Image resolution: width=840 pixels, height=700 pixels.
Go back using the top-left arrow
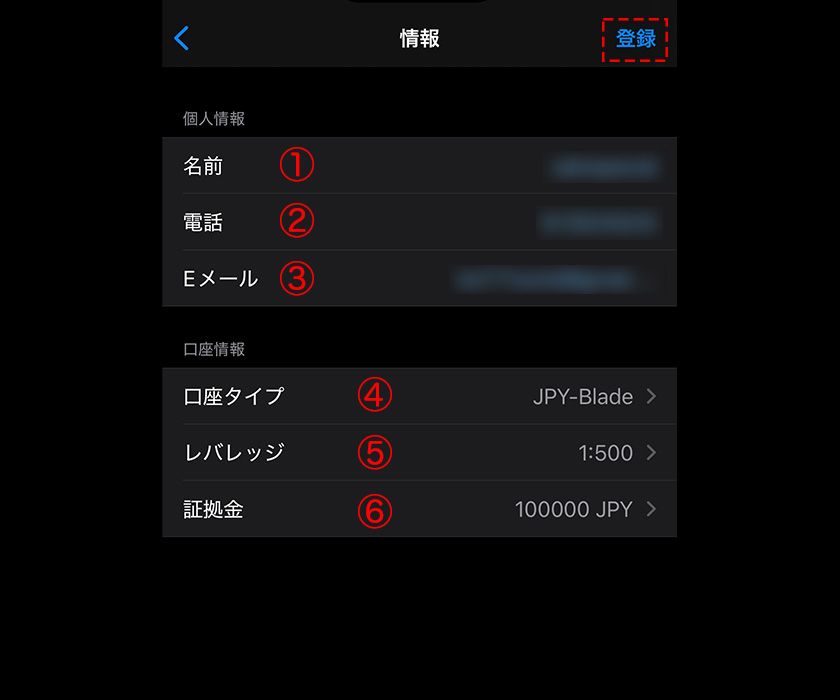pyautogui.click(x=181, y=39)
